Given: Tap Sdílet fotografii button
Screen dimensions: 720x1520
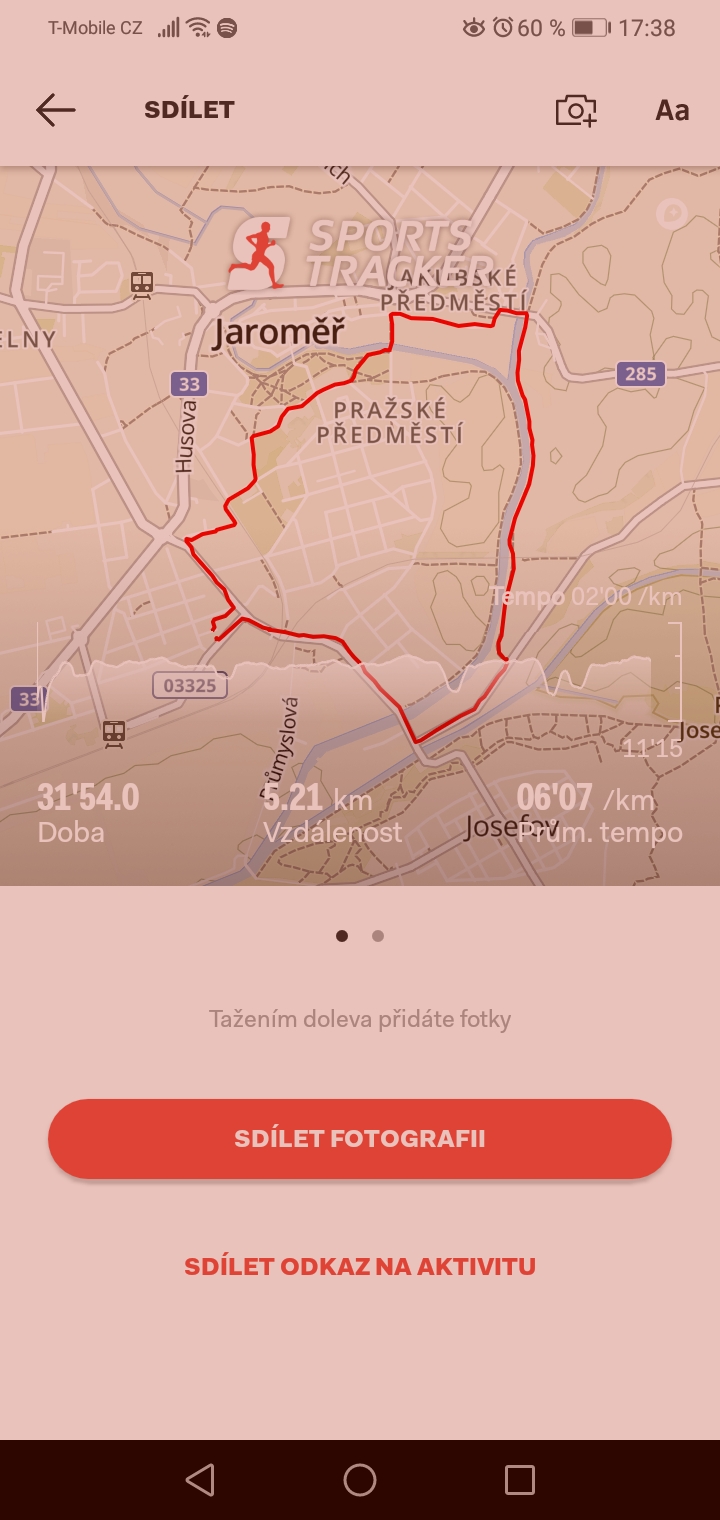Looking at the screenshot, I should click(x=360, y=1139).
